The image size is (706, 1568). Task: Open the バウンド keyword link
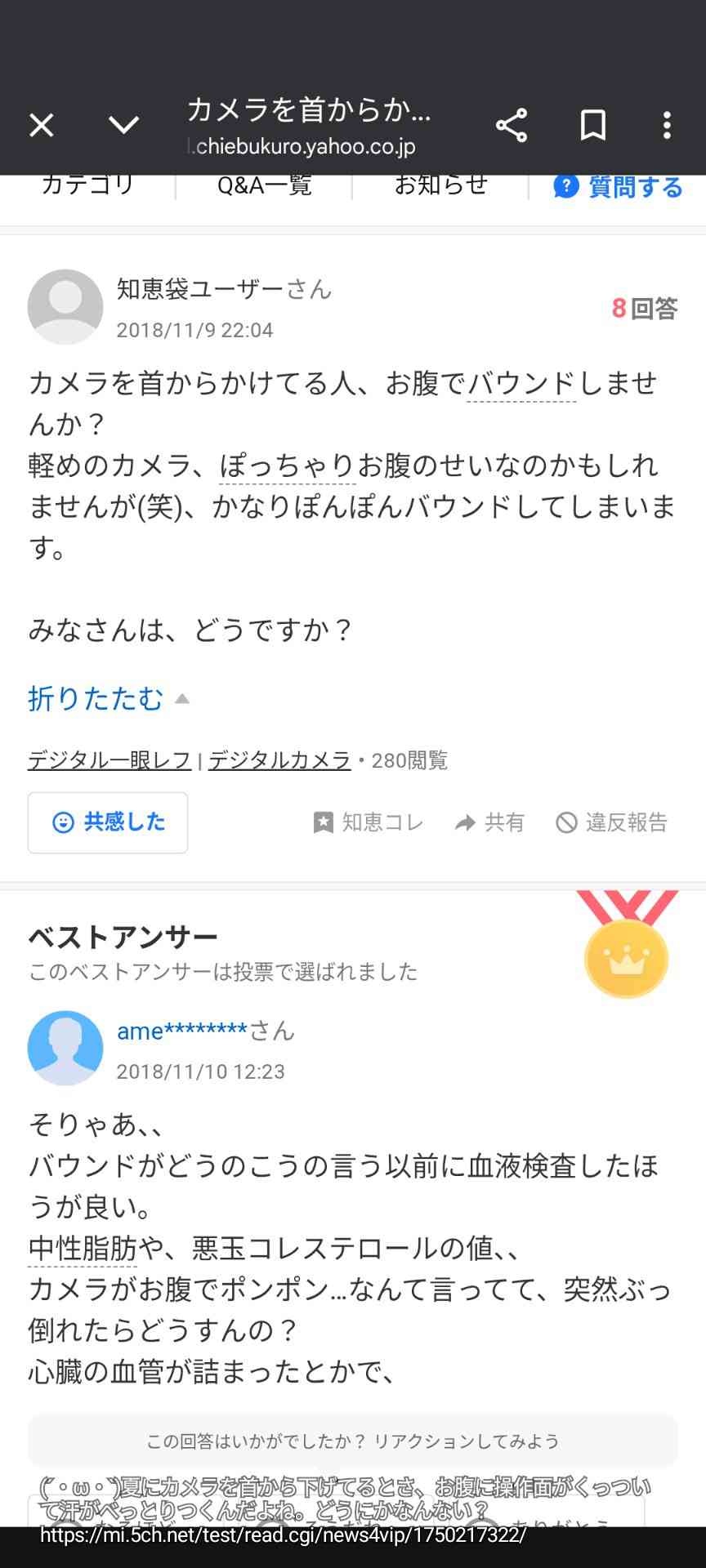521,382
